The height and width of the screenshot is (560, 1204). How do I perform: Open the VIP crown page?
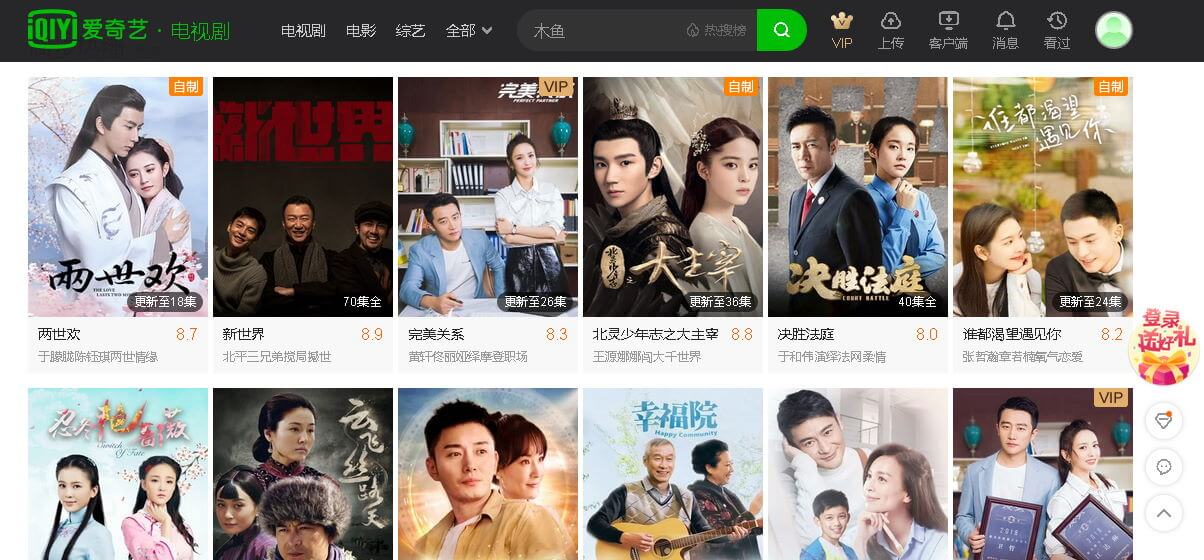click(842, 30)
